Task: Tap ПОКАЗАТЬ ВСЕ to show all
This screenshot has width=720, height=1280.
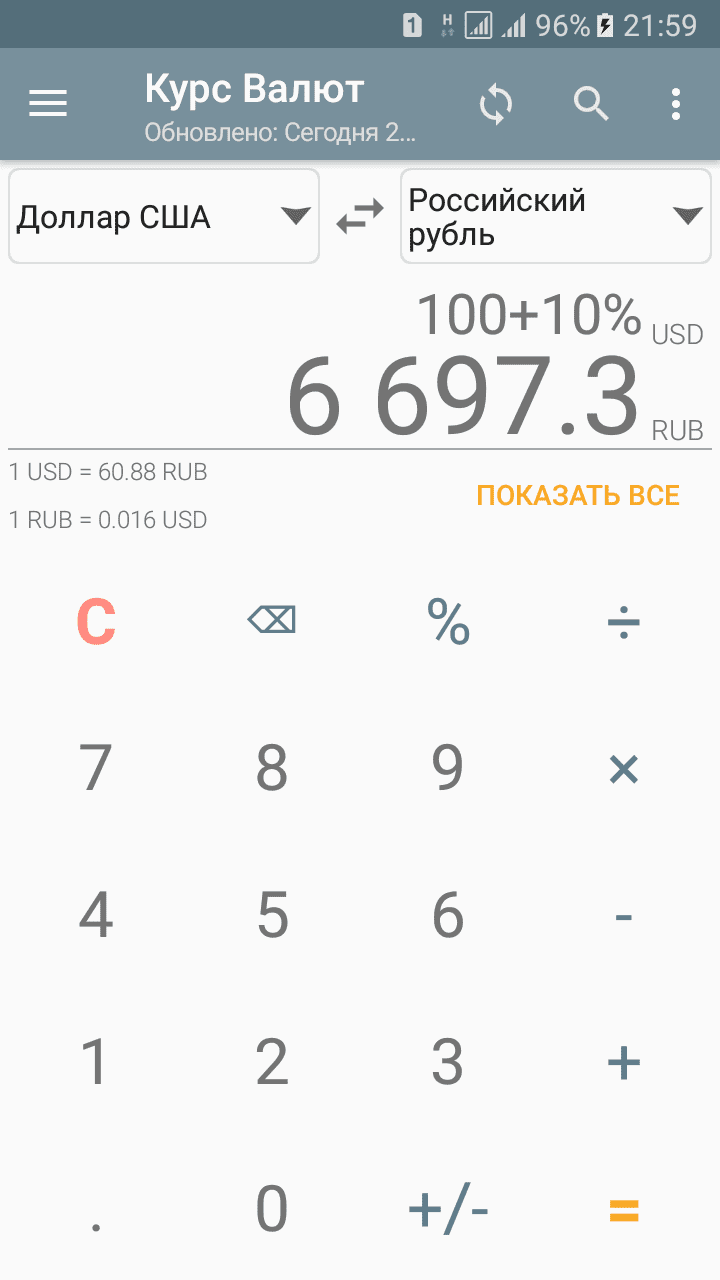Action: [x=578, y=496]
